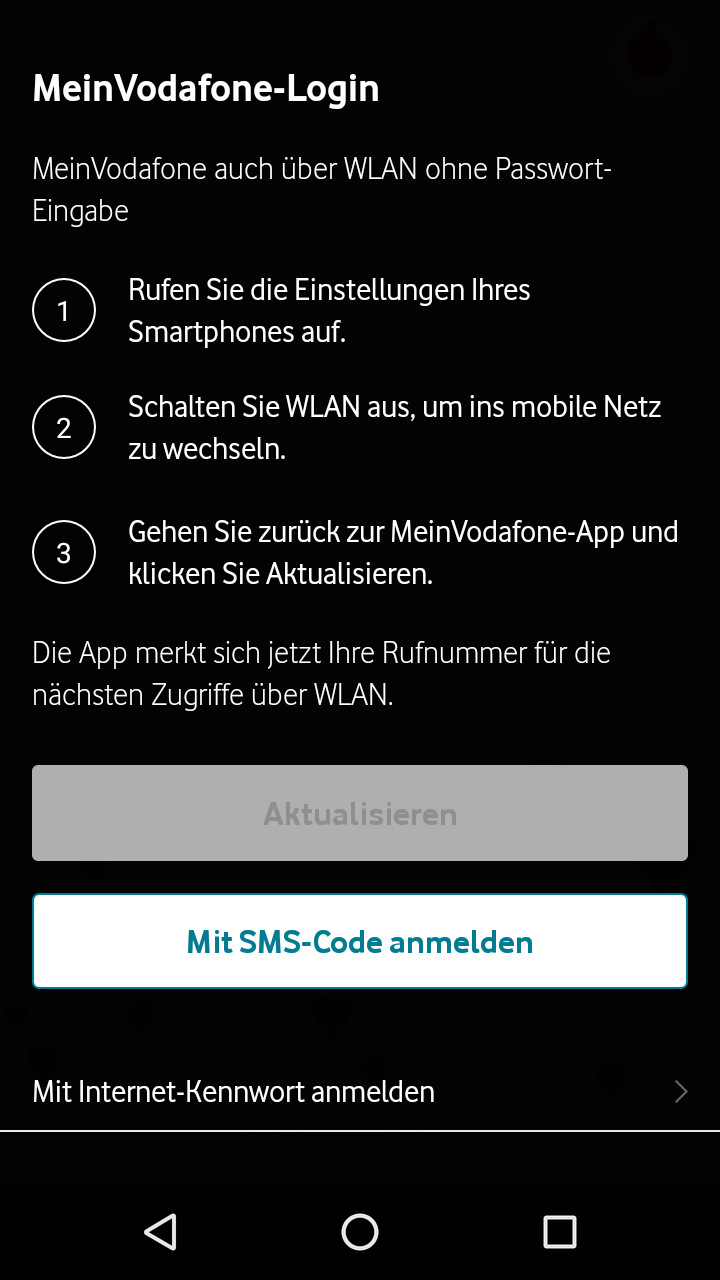Viewport: 720px width, 1280px height.
Task: Open Mit Internet-Kennwort anmelden row
Action: tap(360, 1091)
